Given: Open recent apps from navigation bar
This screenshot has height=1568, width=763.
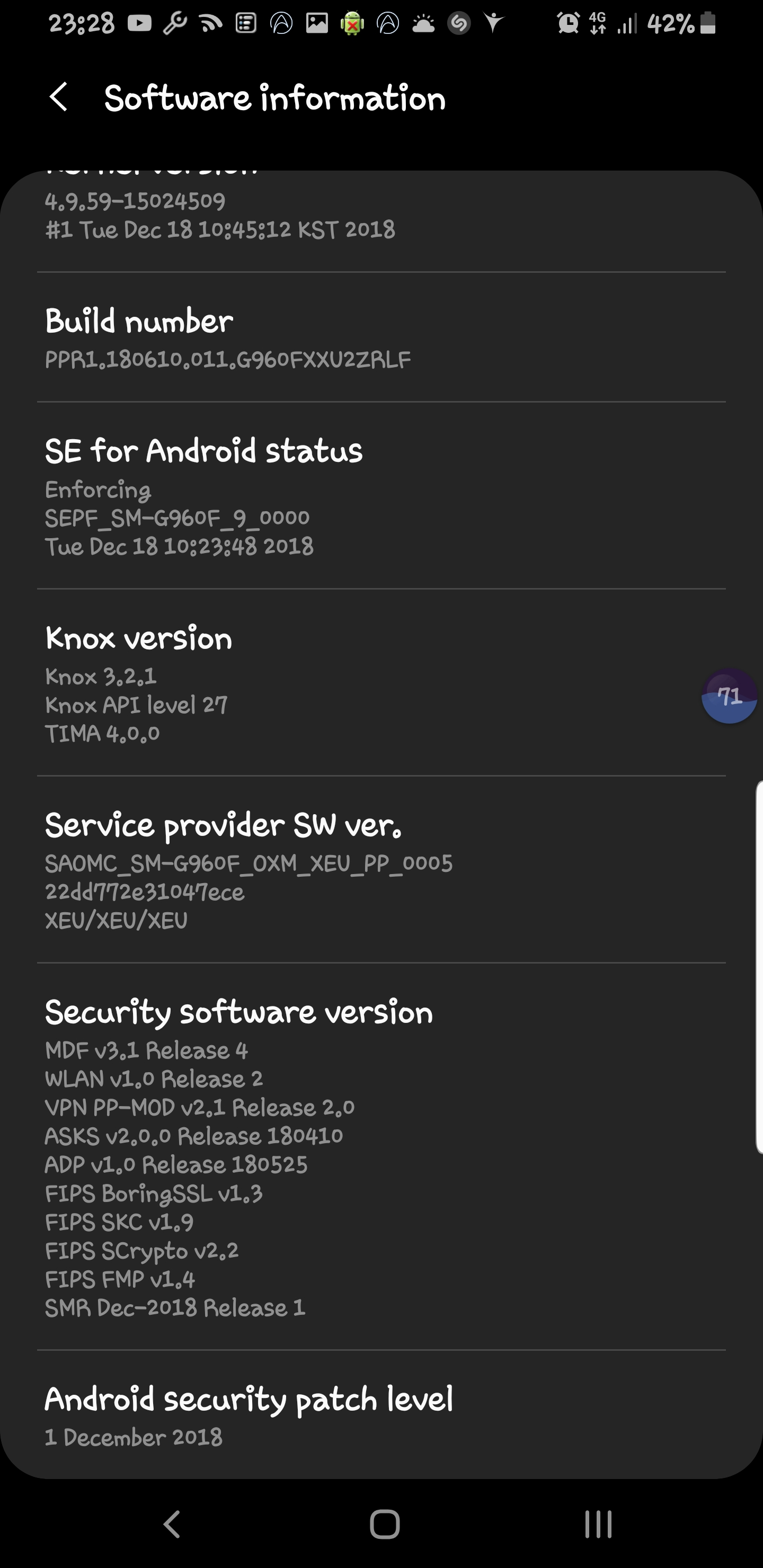Looking at the screenshot, I should (598, 1524).
